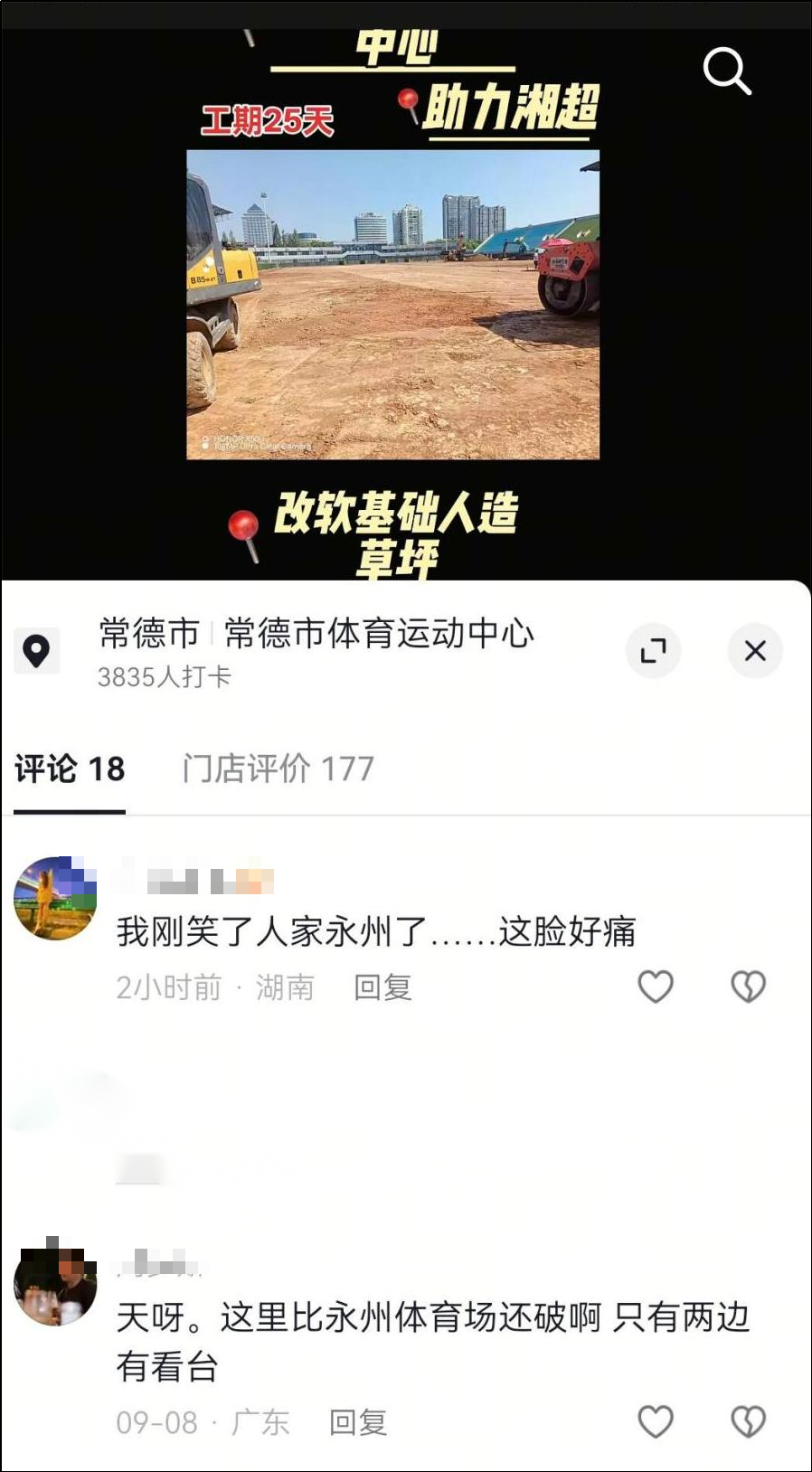The image size is (812, 1472).
Task: Dislike the 这脸好痛 comment
Action: 748,986
